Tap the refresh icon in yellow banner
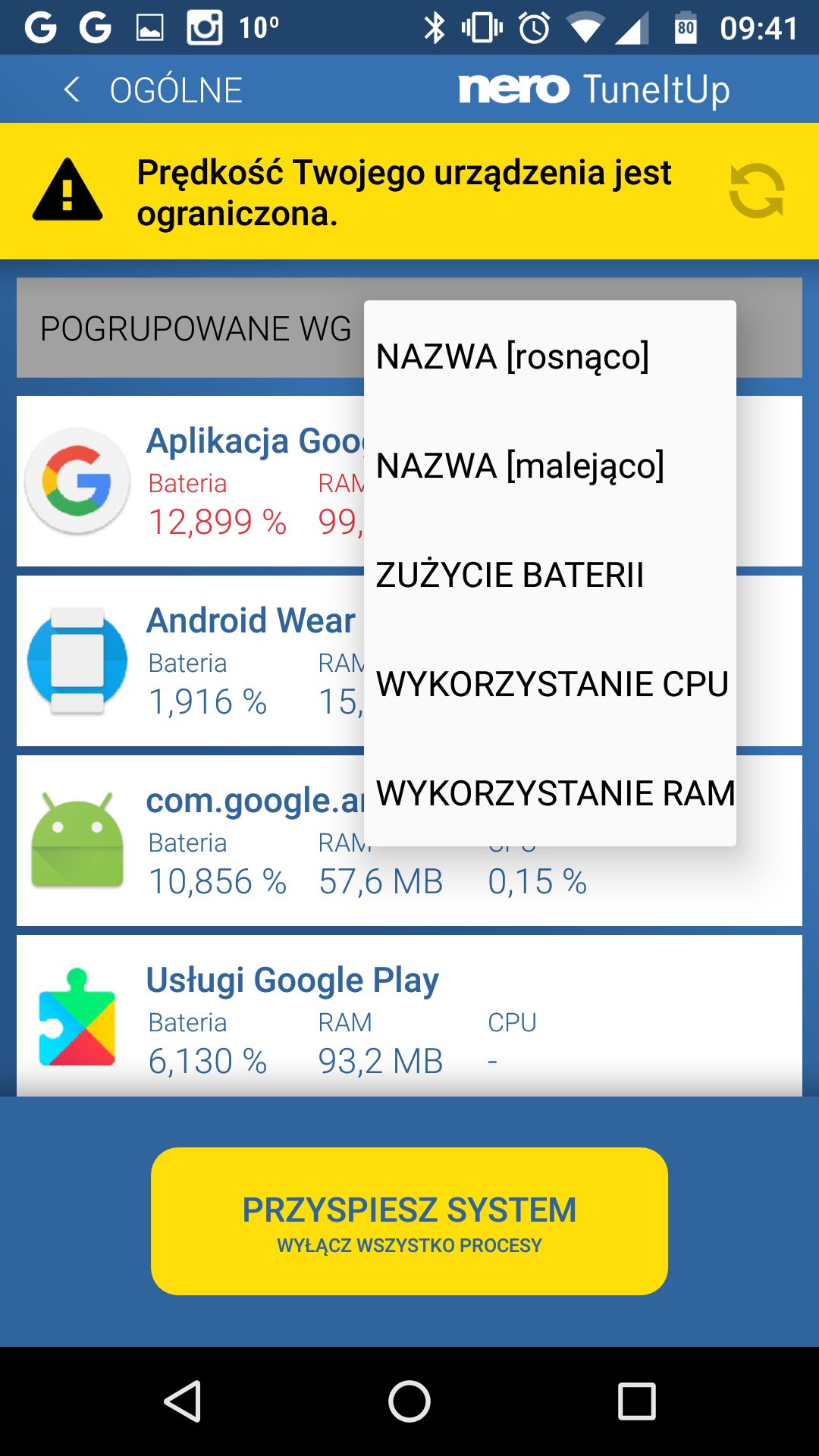 756,190
